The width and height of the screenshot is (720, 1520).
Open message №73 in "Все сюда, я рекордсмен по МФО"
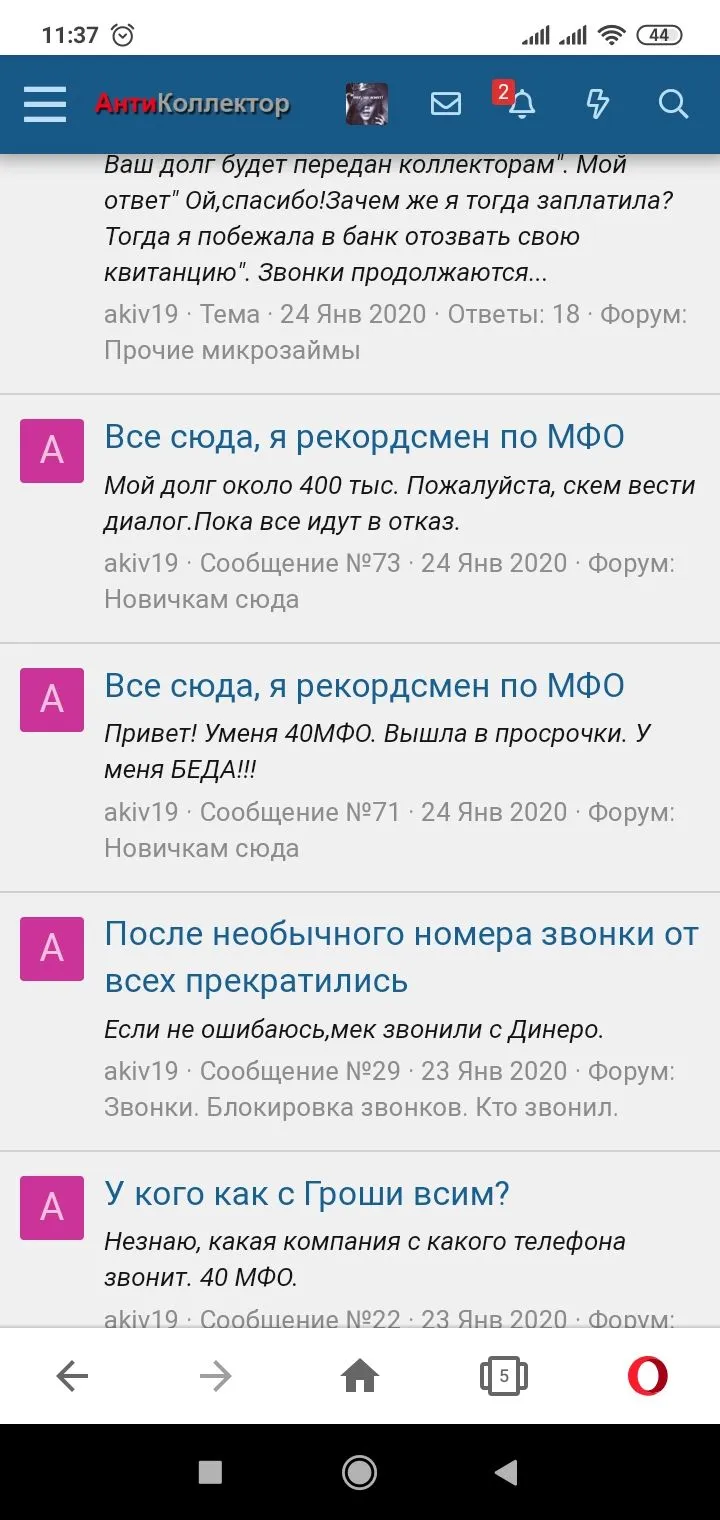tap(364, 437)
